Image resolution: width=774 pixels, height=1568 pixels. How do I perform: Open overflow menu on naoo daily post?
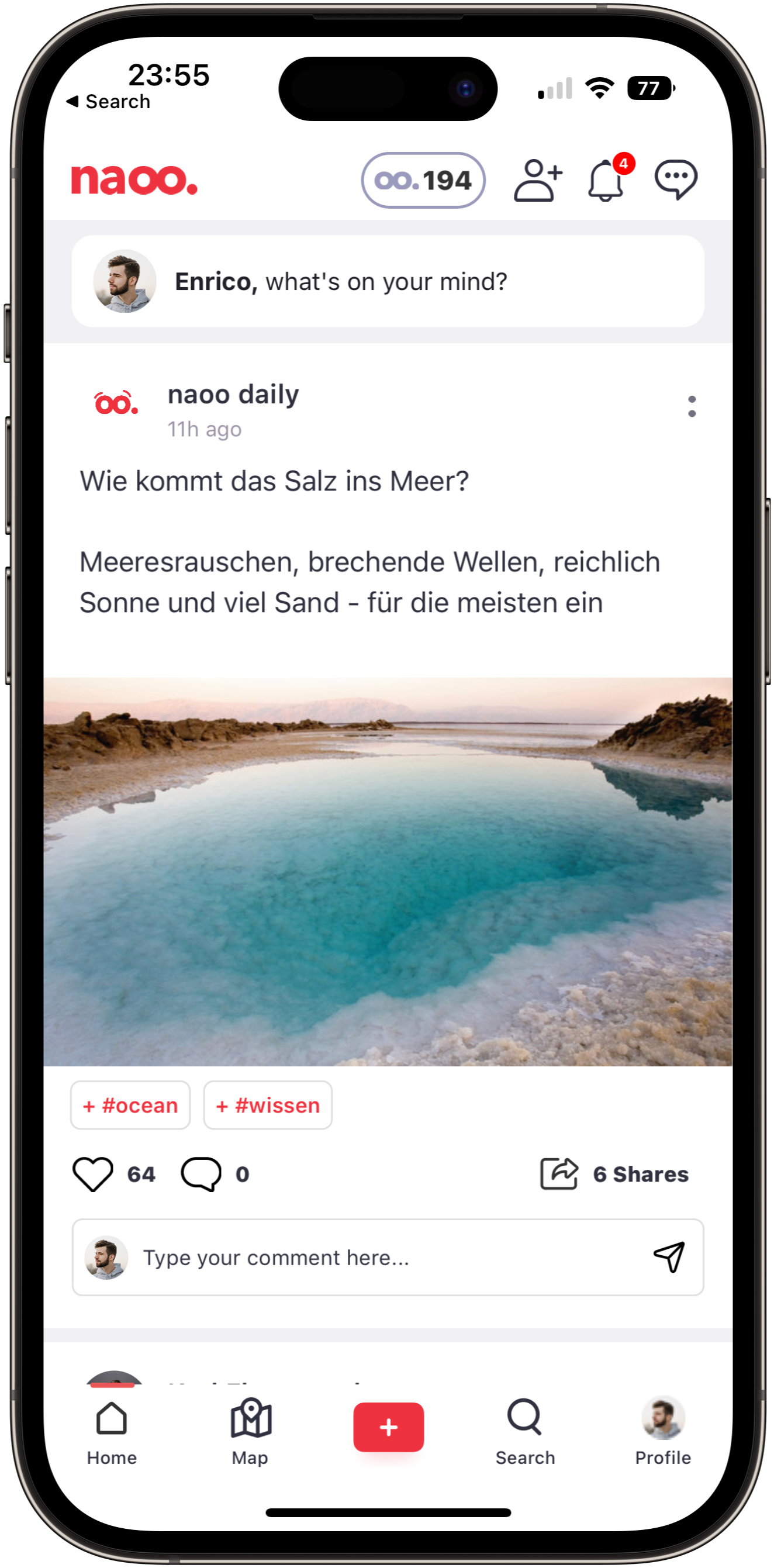(691, 406)
